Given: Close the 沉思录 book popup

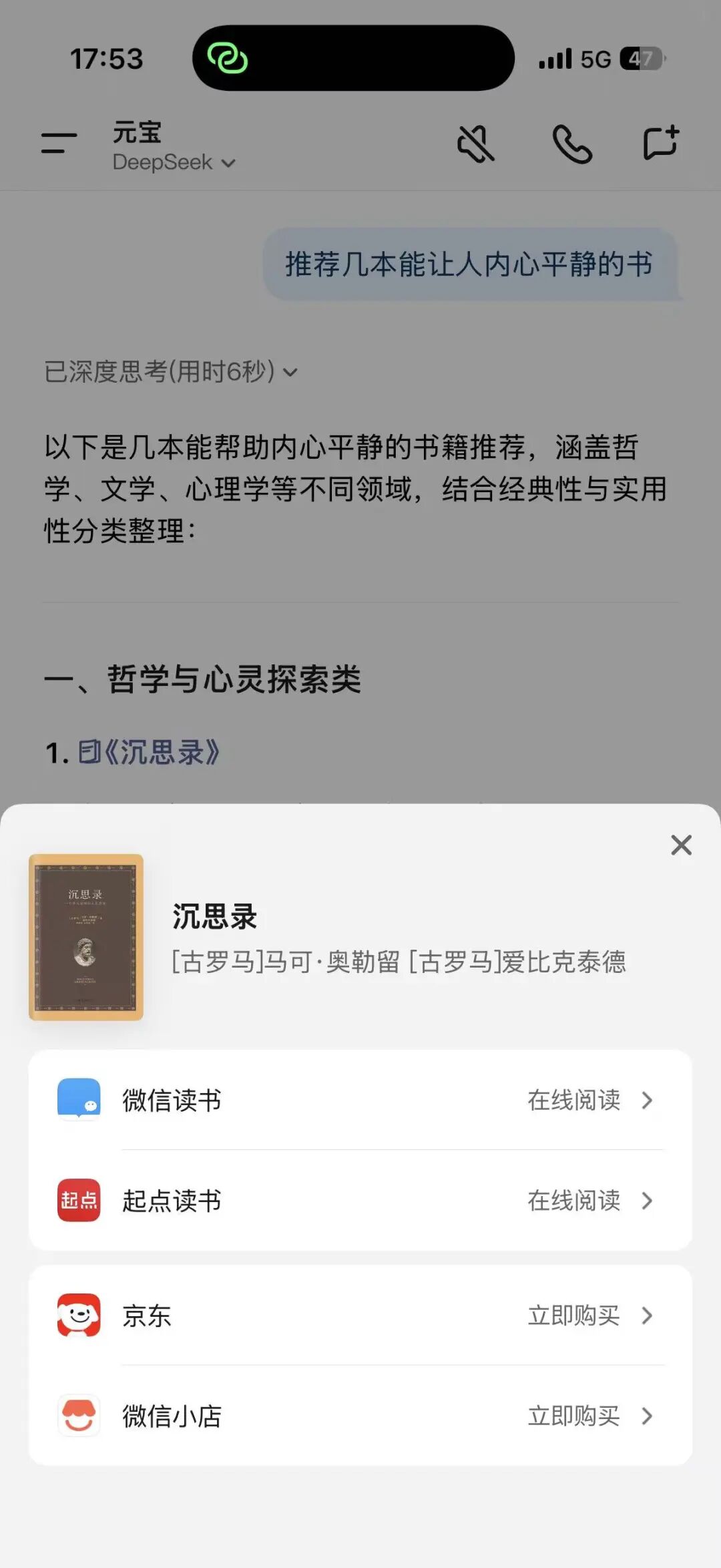Looking at the screenshot, I should pos(681,845).
